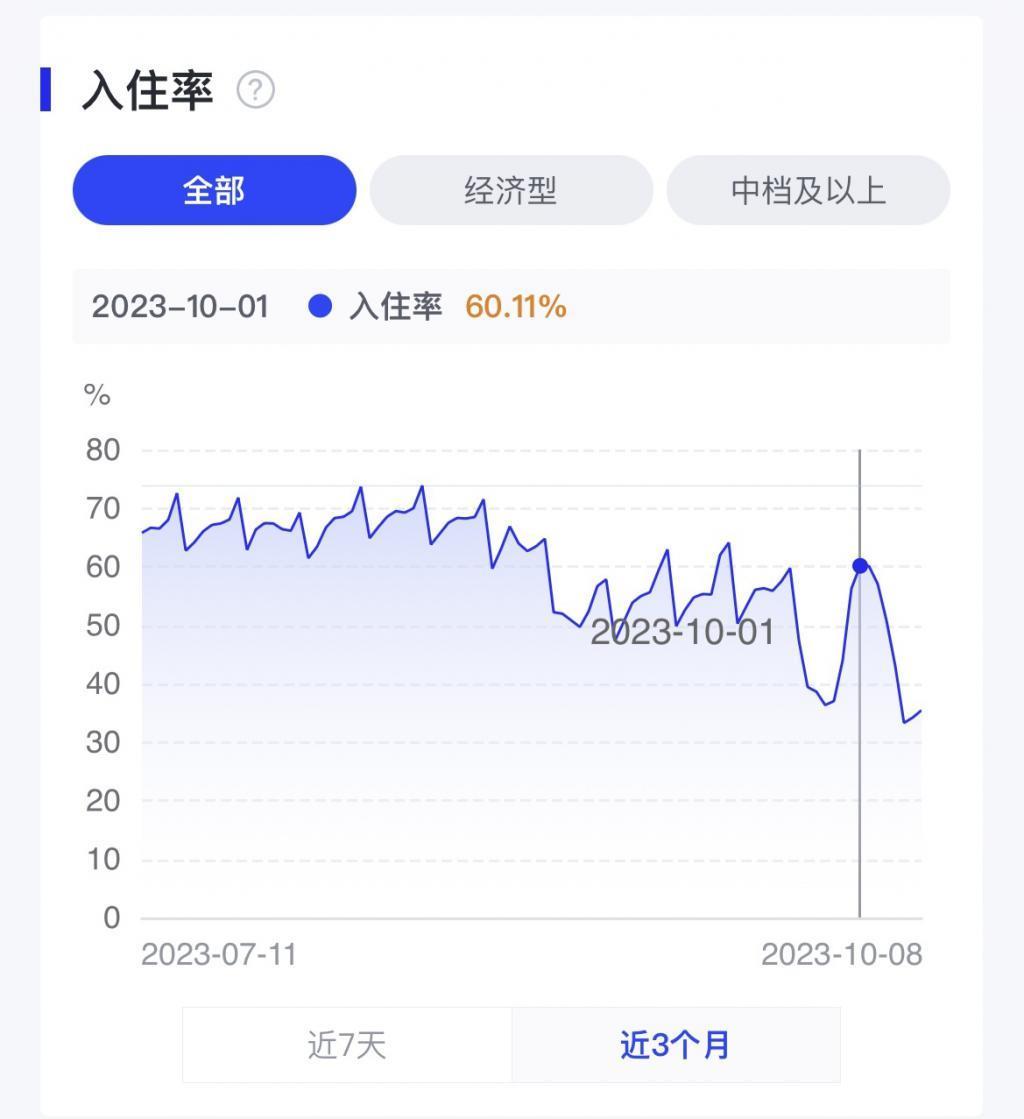Image resolution: width=1024 pixels, height=1119 pixels.
Task: Select the 全部 filter pill
Action: (x=213, y=189)
